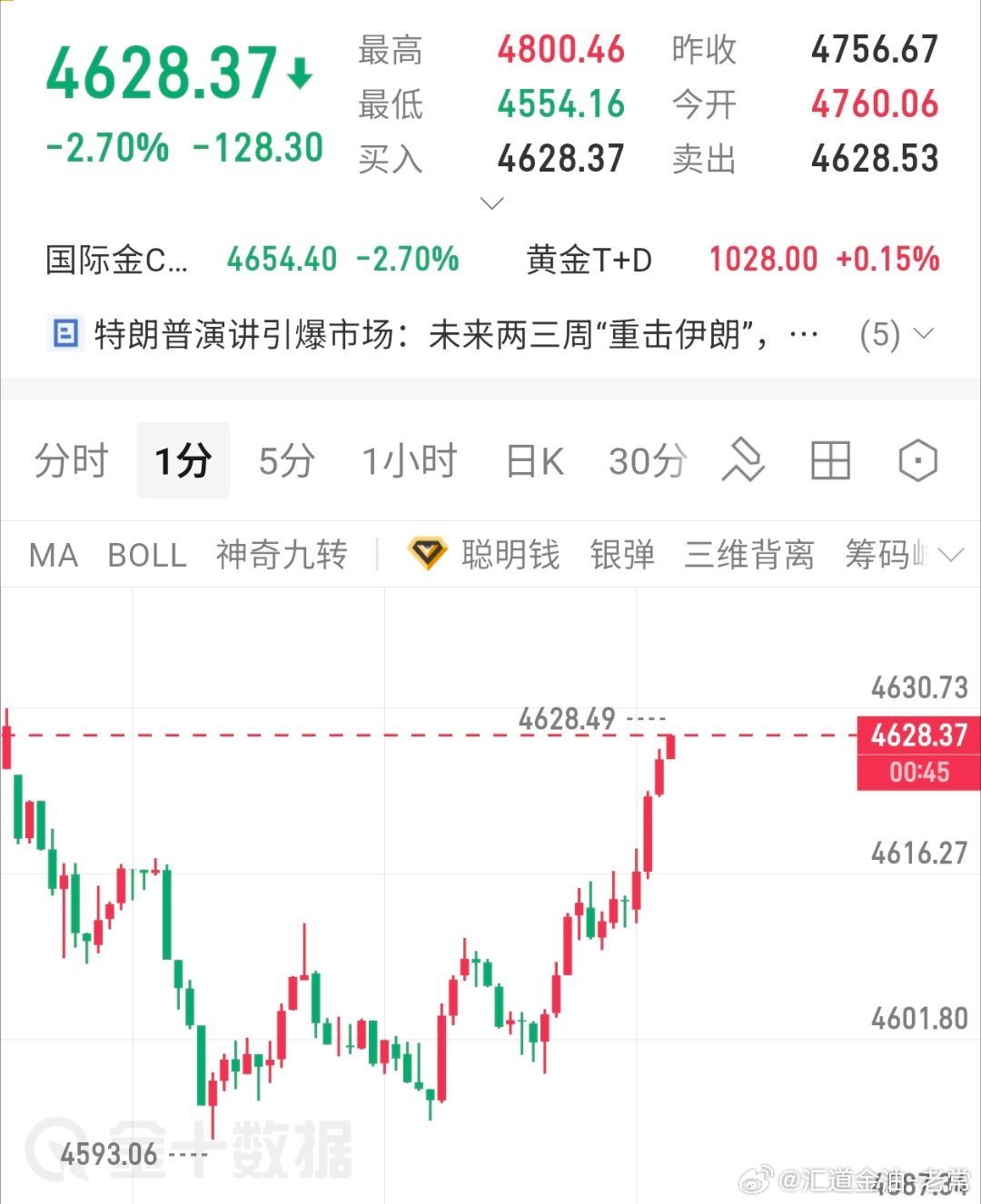This screenshot has height=1204, width=981.
Task: Select the 1小时 timeframe
Action: [x=409, y=461]
